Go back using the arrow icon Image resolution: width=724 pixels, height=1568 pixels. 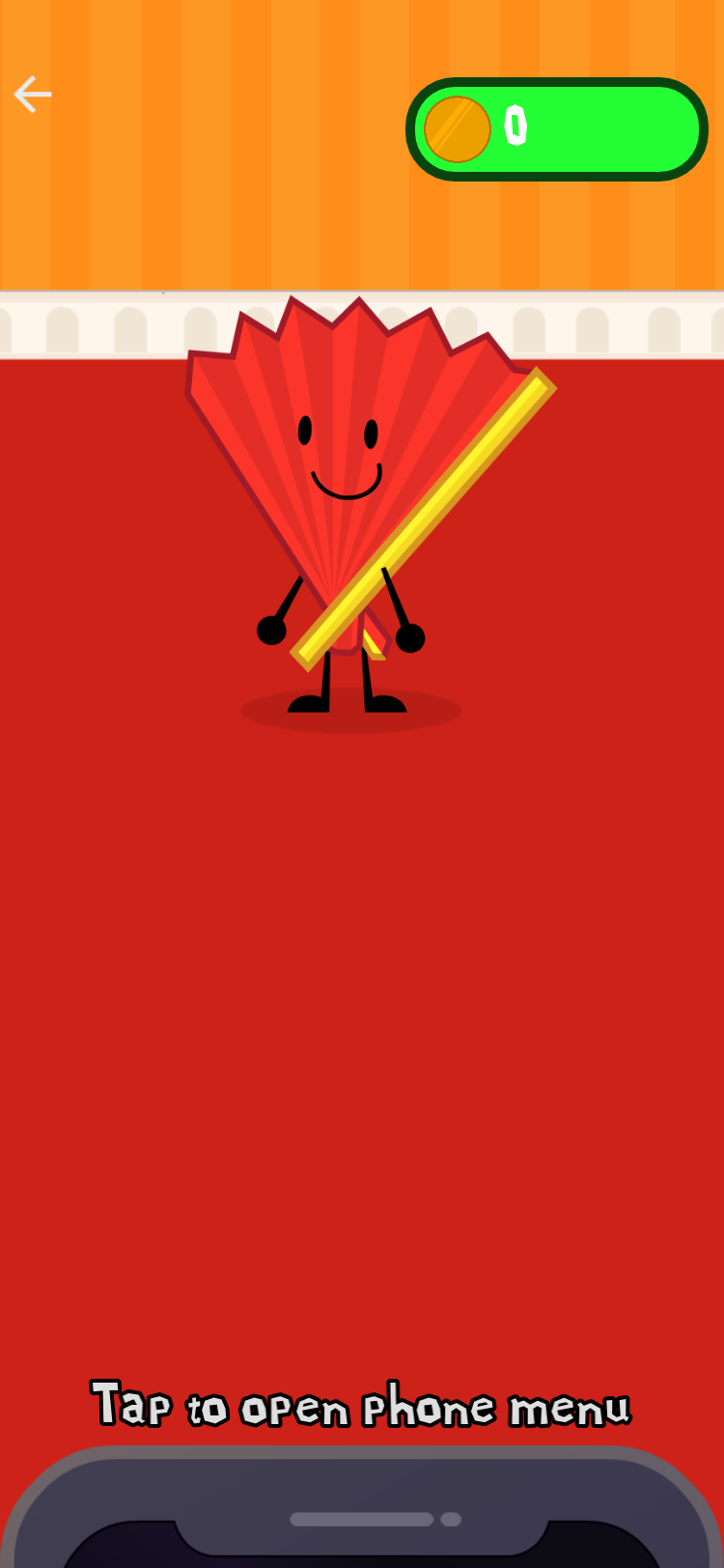pyautogui.click(x=33, y=95)
